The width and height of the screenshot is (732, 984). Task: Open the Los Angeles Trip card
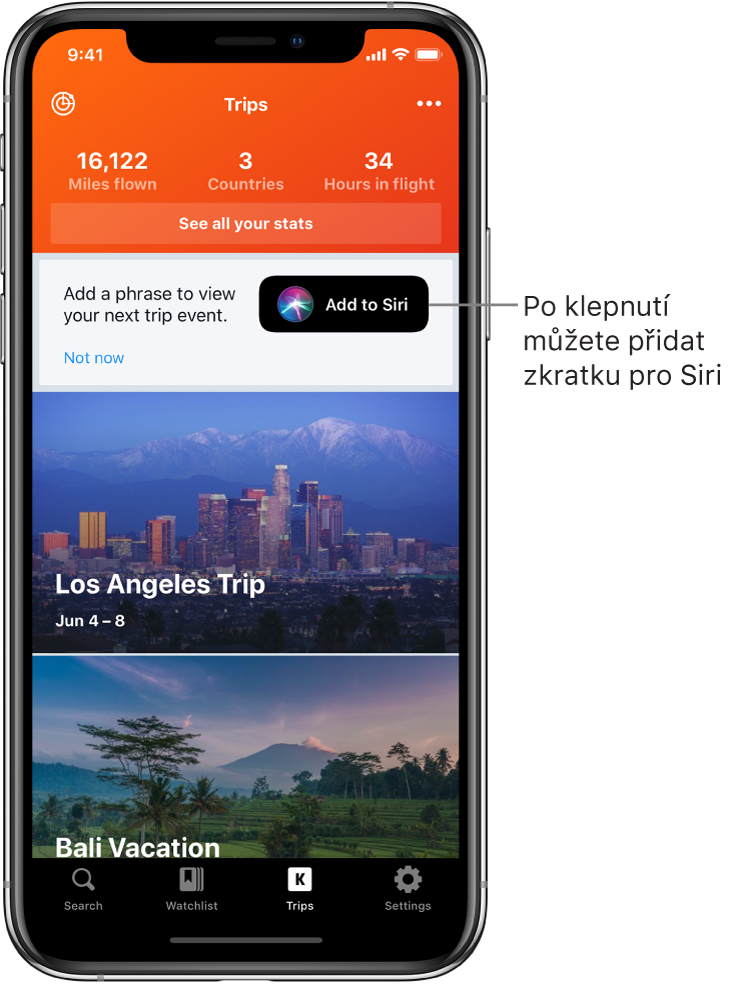[246, 522]
